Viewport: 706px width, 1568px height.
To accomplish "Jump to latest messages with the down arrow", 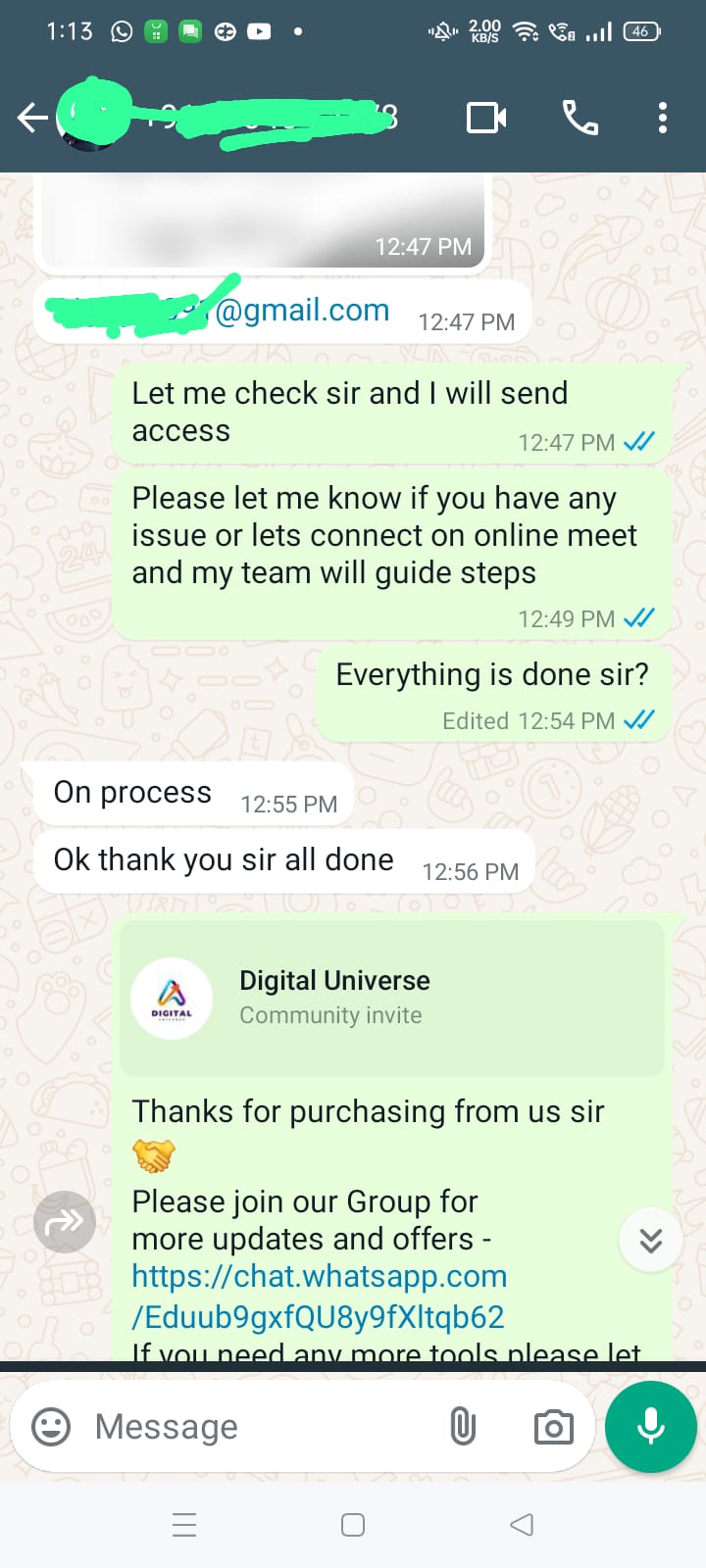I will click(651, 1241).
